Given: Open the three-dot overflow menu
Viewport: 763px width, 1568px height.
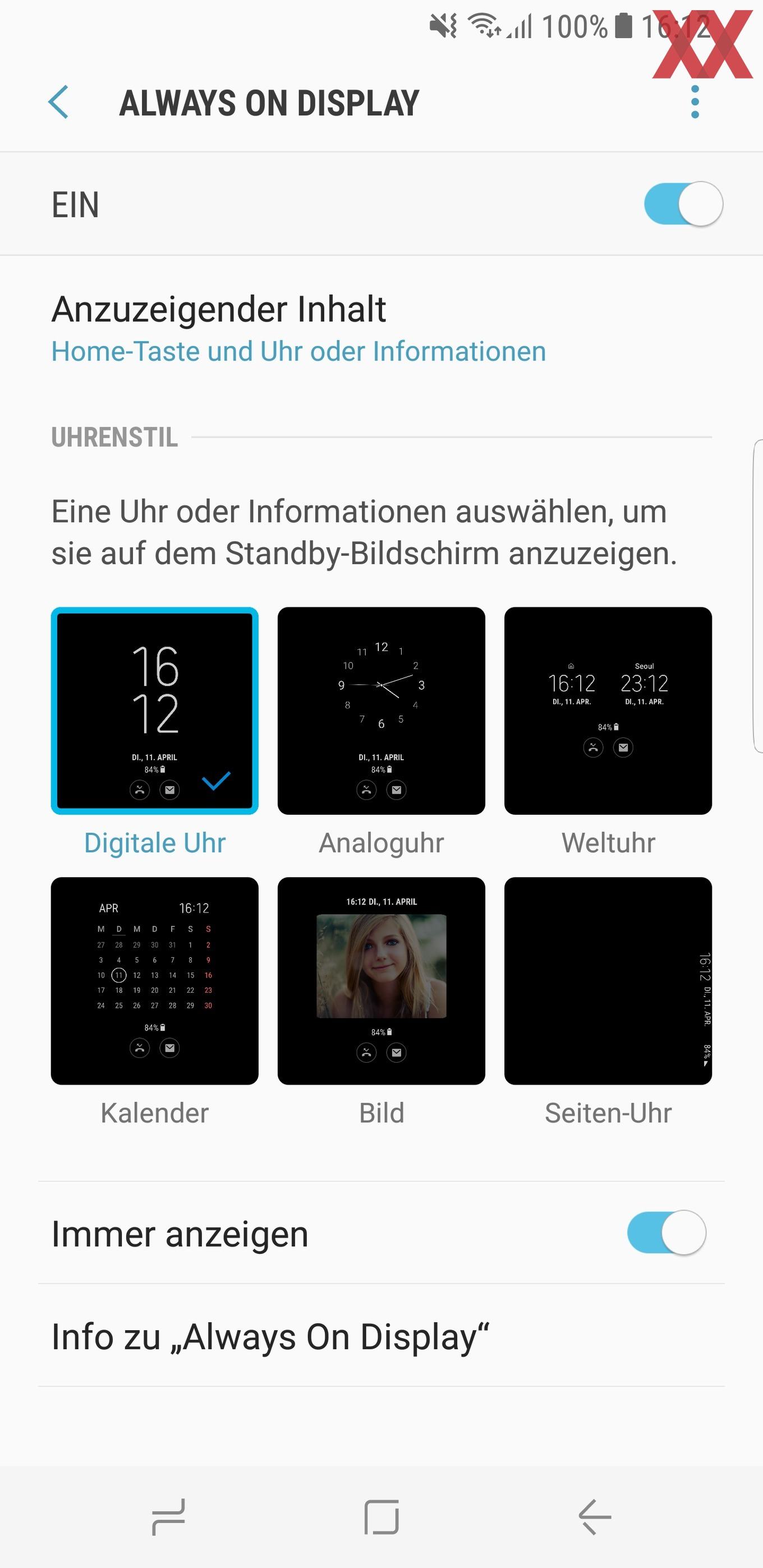Looking at the screenshot, I should [695, 102].
